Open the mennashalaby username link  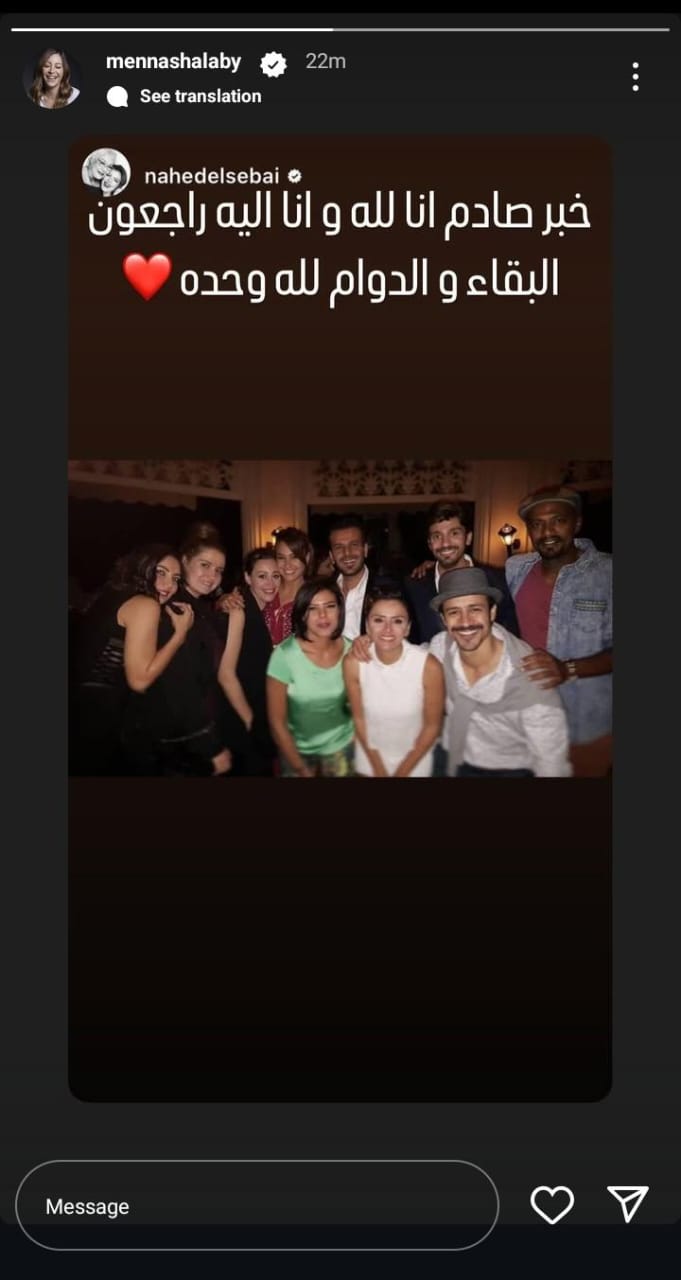[173, 62]
